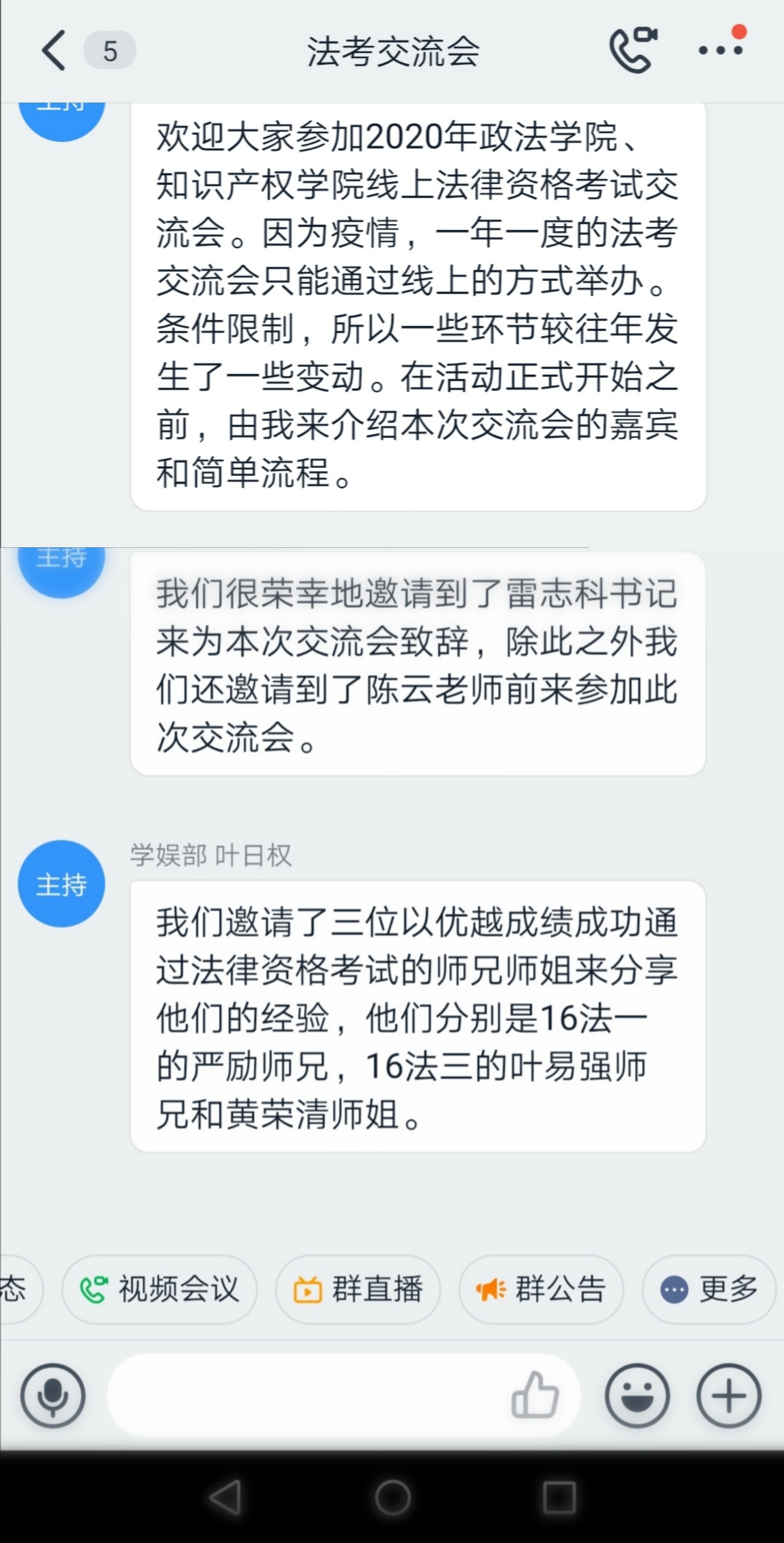Tap the 视频会议 chip
Viewport: 784px width, 1543px height.
tap(160, 1289)
